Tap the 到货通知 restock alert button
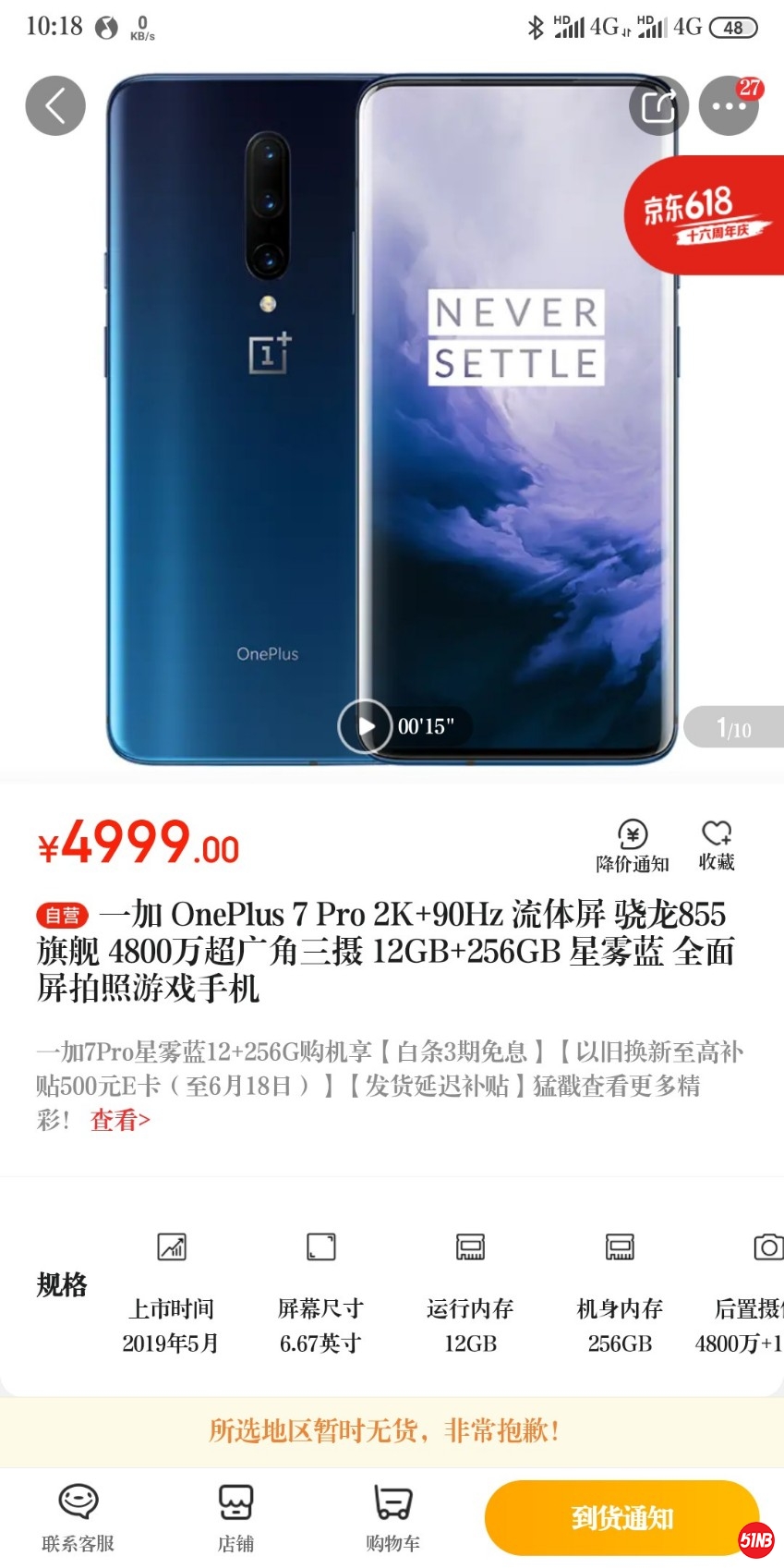Screen dimensions: 784x1568 [x=621, y=1517]
